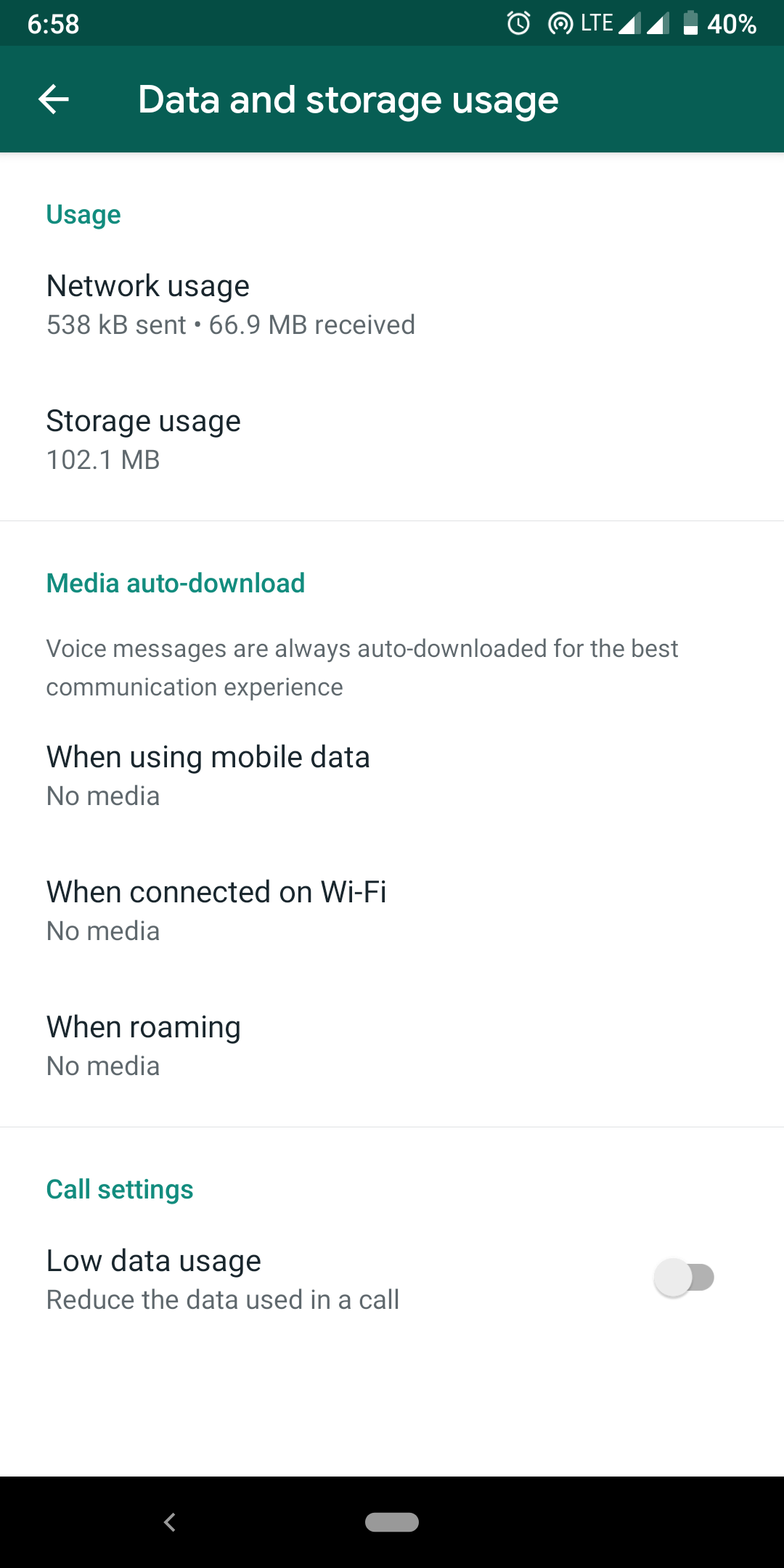Viewport: 784px width, 1568px height.
Task: Open Network usage details
Action: click(x=392, y=305)
